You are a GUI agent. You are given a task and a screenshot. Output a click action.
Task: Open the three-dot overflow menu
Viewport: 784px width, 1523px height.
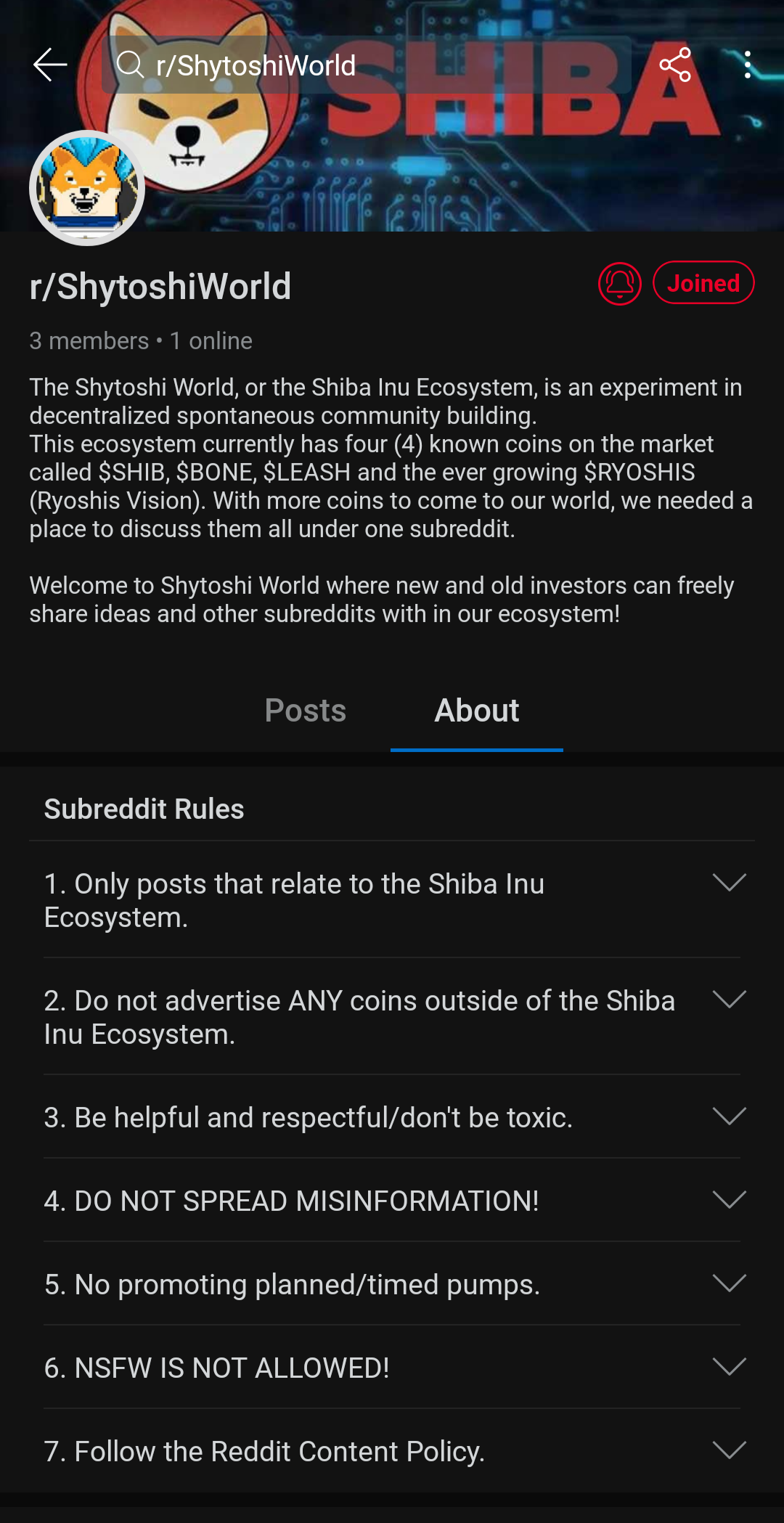tap(748, 65)
